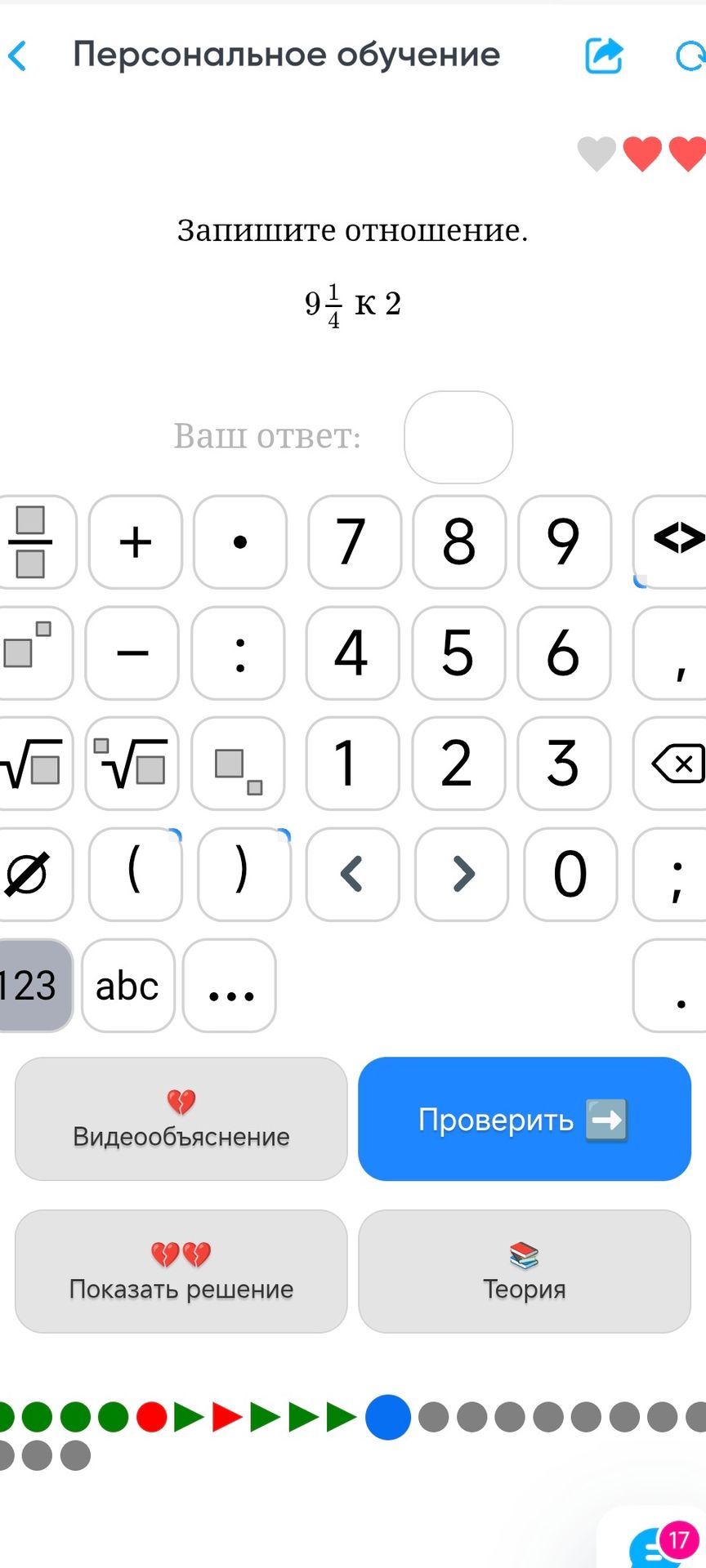Insert the empty set symbol
The width and height of the screenshot is (706, 1568).
[x=29, y=874]
